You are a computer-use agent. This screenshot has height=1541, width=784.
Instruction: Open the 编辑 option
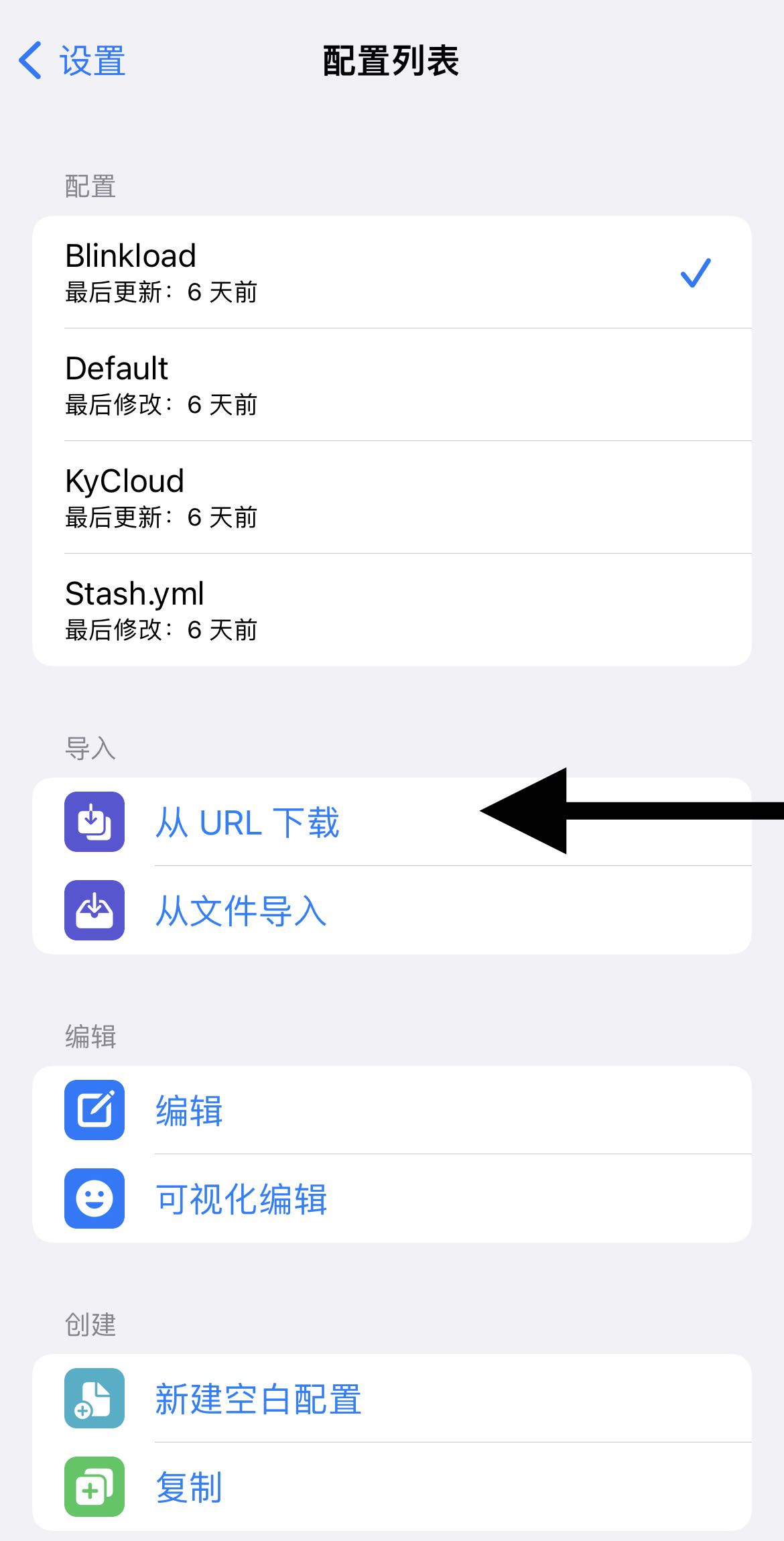point(190,1111)
